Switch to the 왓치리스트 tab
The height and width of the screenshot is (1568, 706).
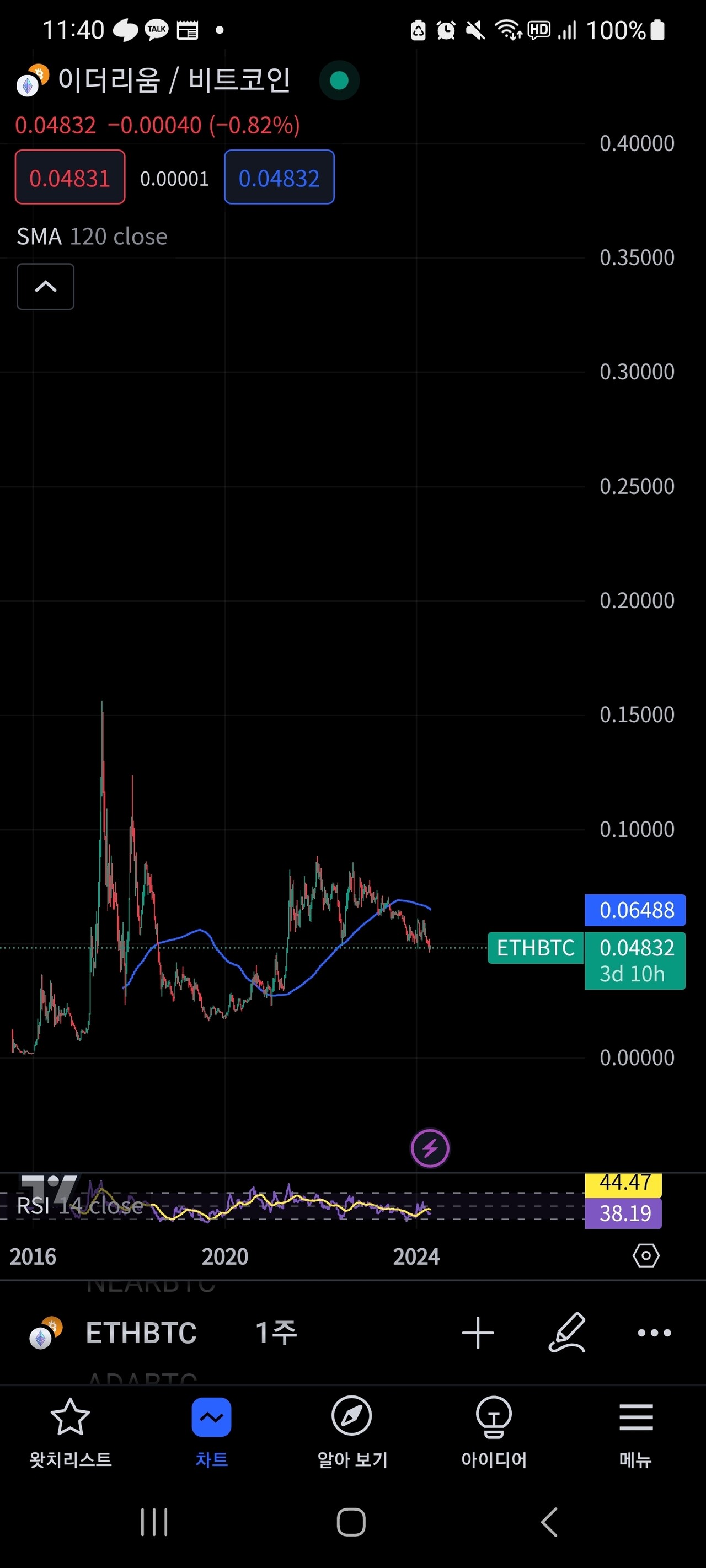point(70,1432)
